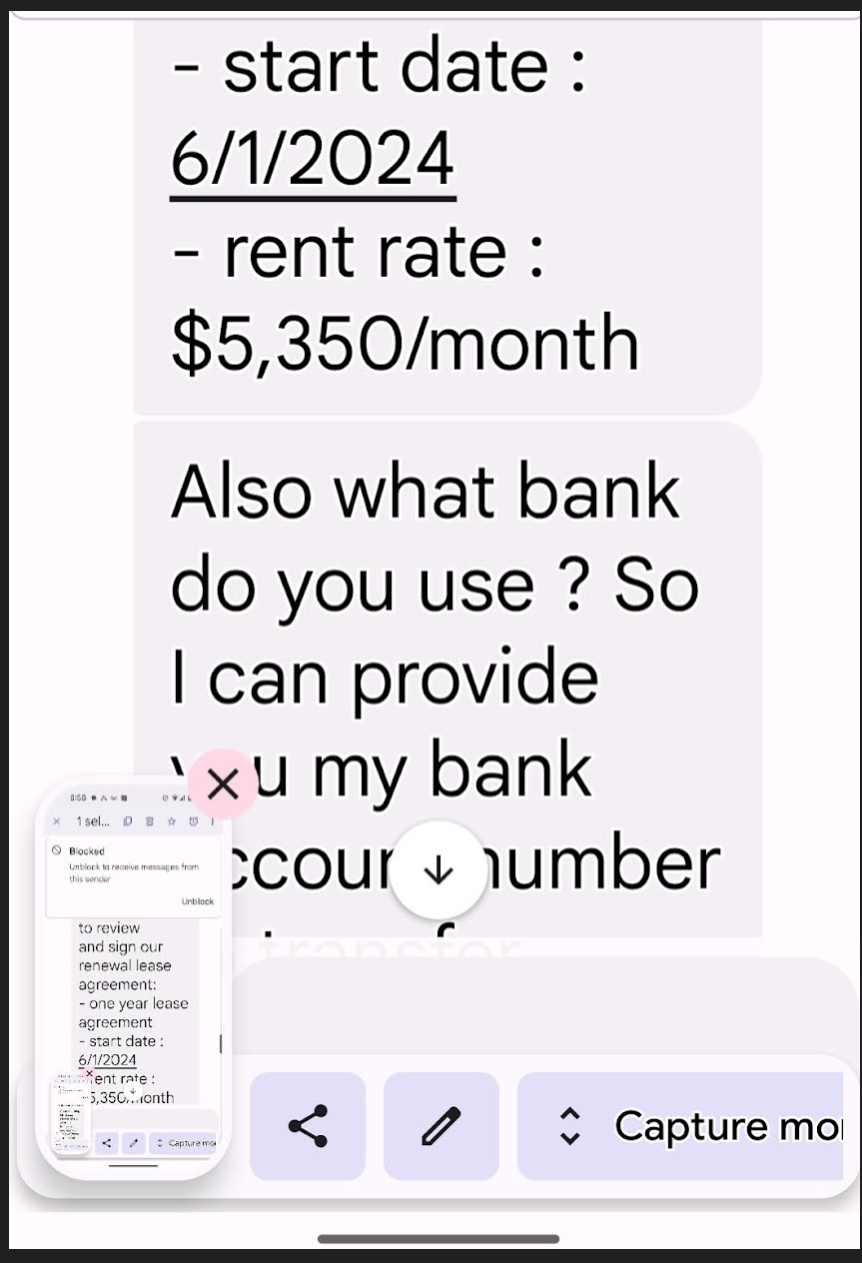Viewport: 862px width, 1263px height.
Task: Edit the screenshot with the pencil
Action: tap(441, 1126)
